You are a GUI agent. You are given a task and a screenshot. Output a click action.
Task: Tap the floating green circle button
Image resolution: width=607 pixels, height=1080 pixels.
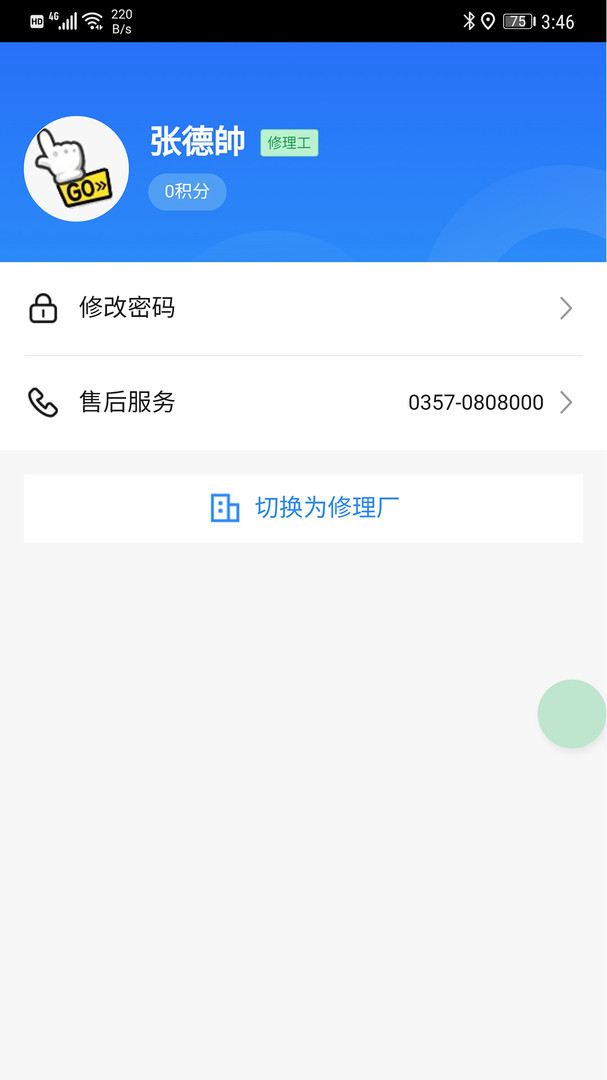[572, 714]
